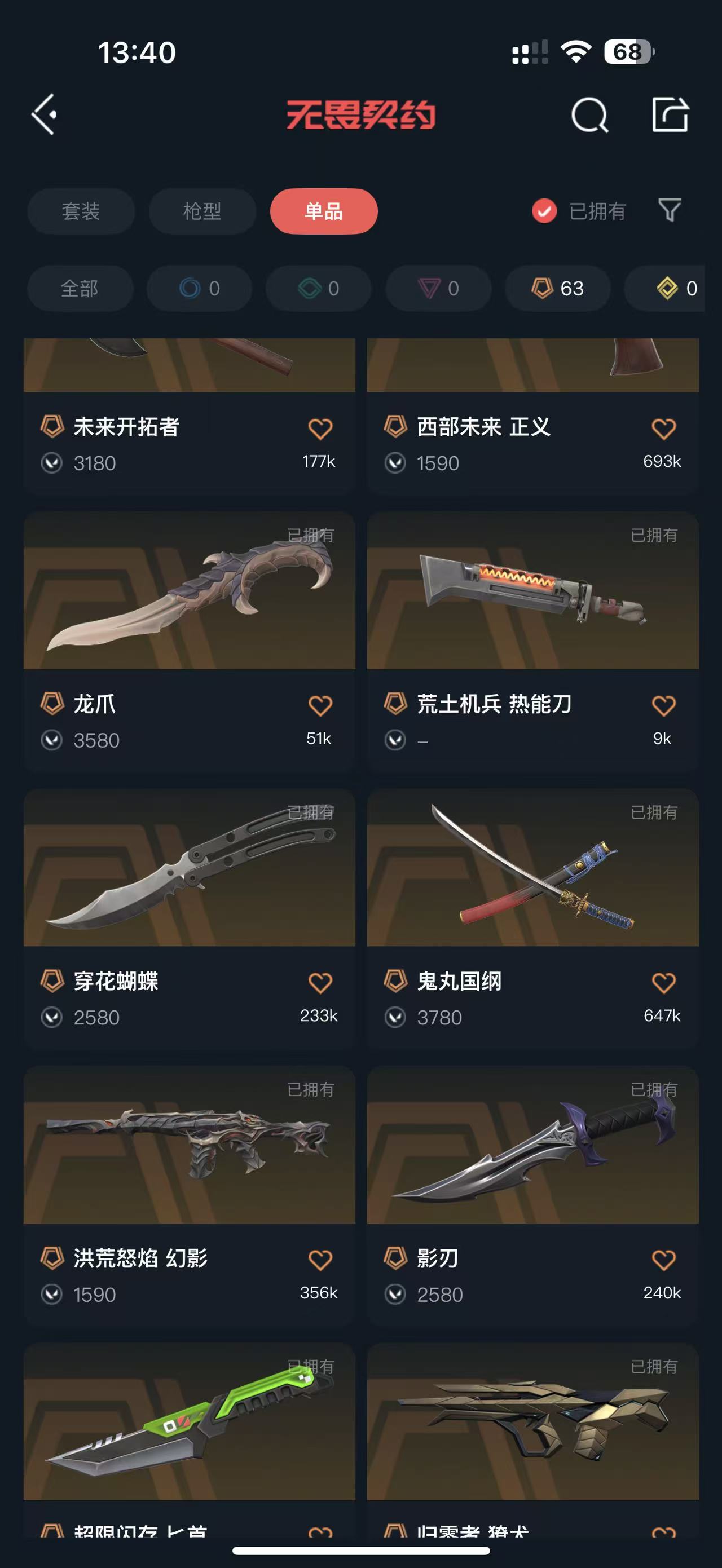Switch to the 套装 tab
This screenshot has height=1568, width=722.
tap(80, 211)
